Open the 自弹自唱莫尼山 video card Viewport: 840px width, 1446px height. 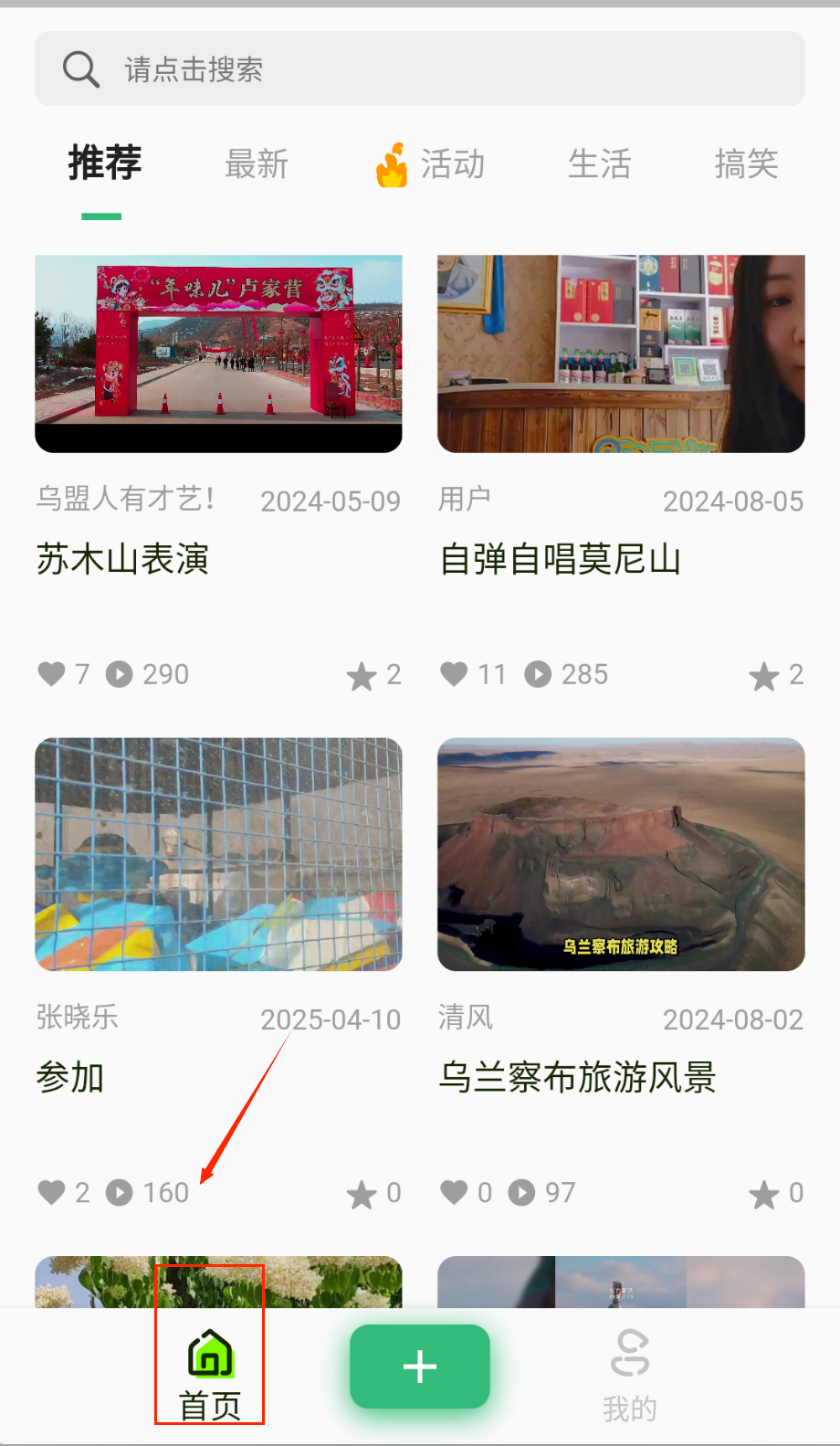tap(621, 354)
